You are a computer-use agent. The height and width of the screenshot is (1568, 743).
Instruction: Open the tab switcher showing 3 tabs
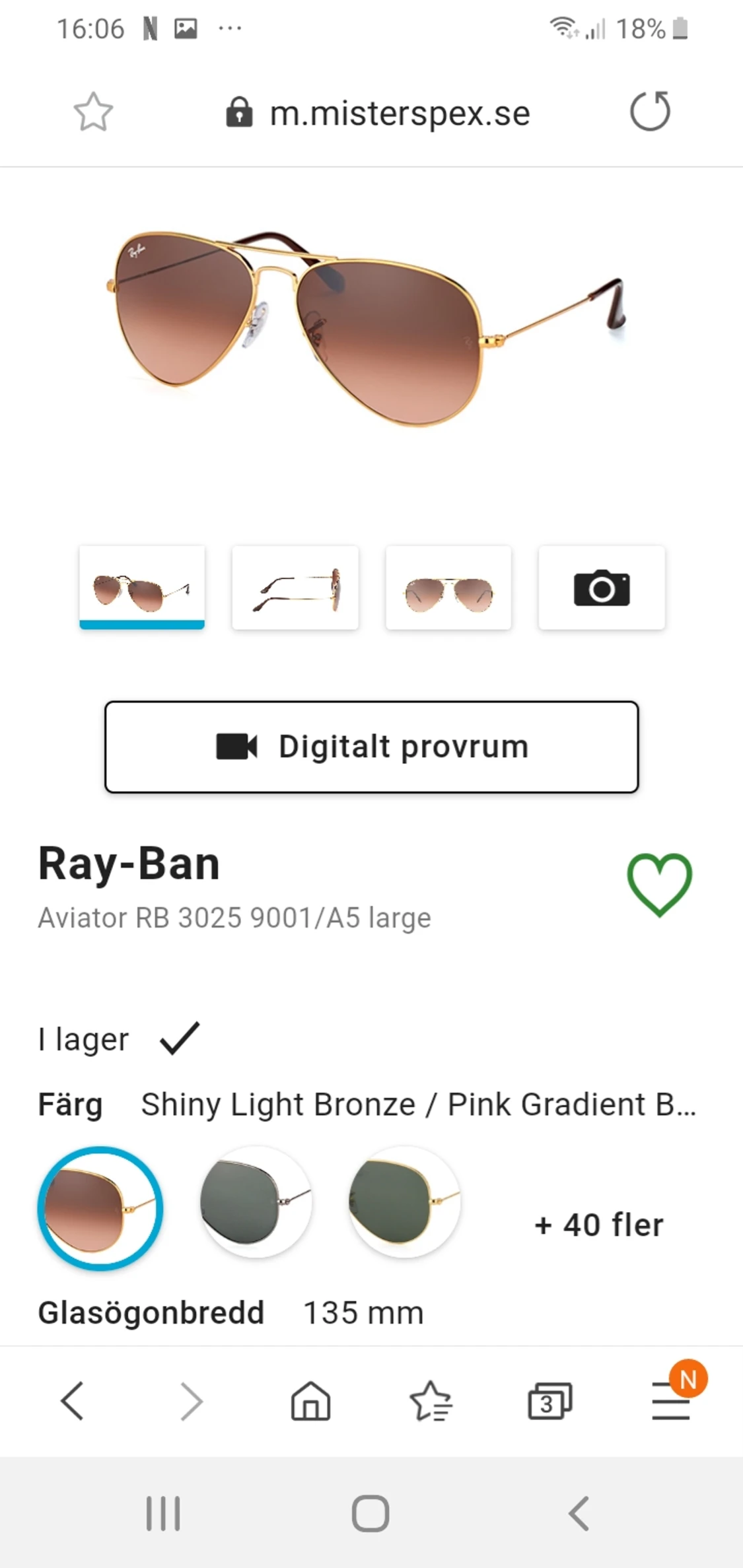[x=549, y=1401]
